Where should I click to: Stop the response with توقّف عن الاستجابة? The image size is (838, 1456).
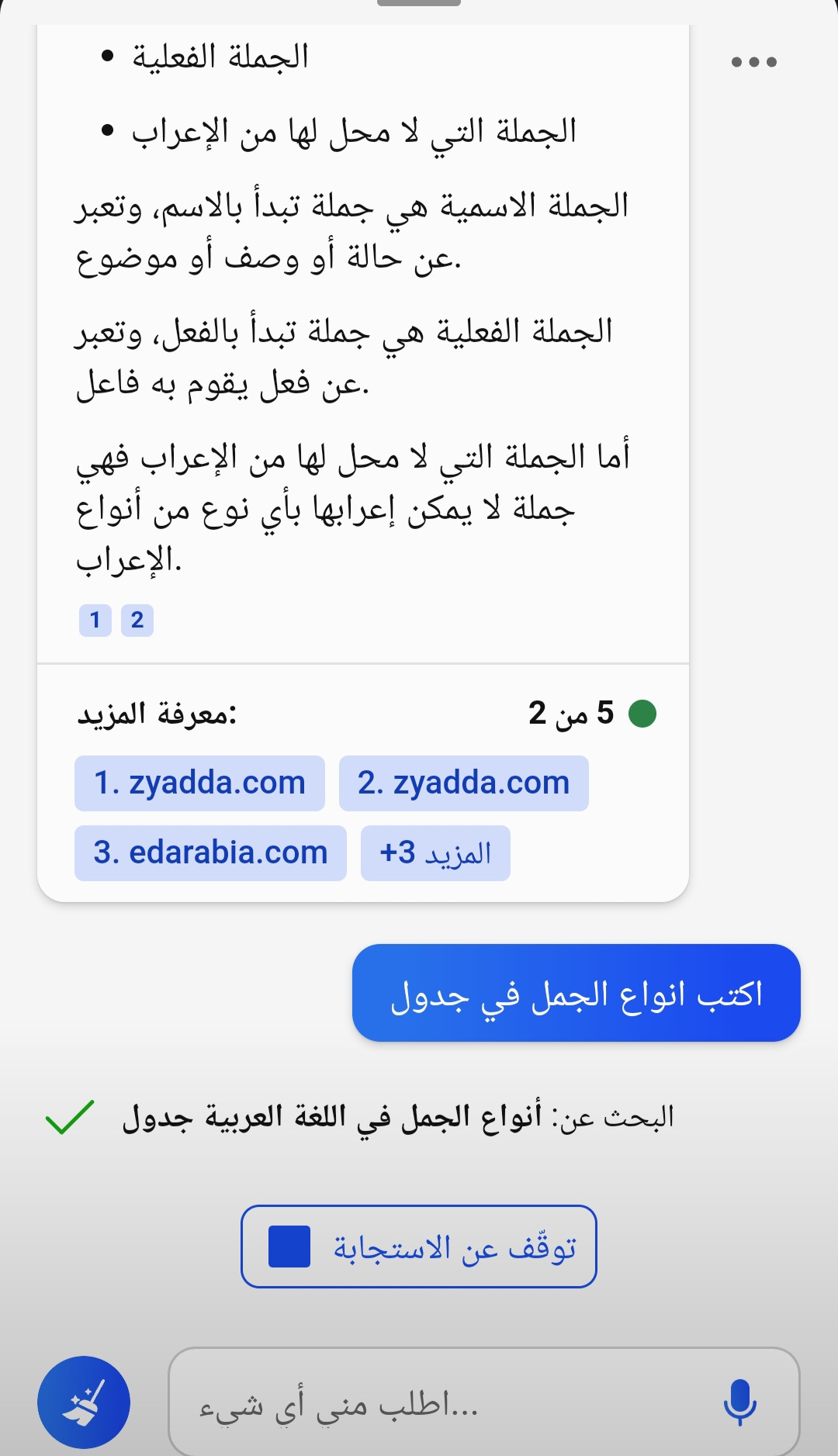pos(419,1247)
